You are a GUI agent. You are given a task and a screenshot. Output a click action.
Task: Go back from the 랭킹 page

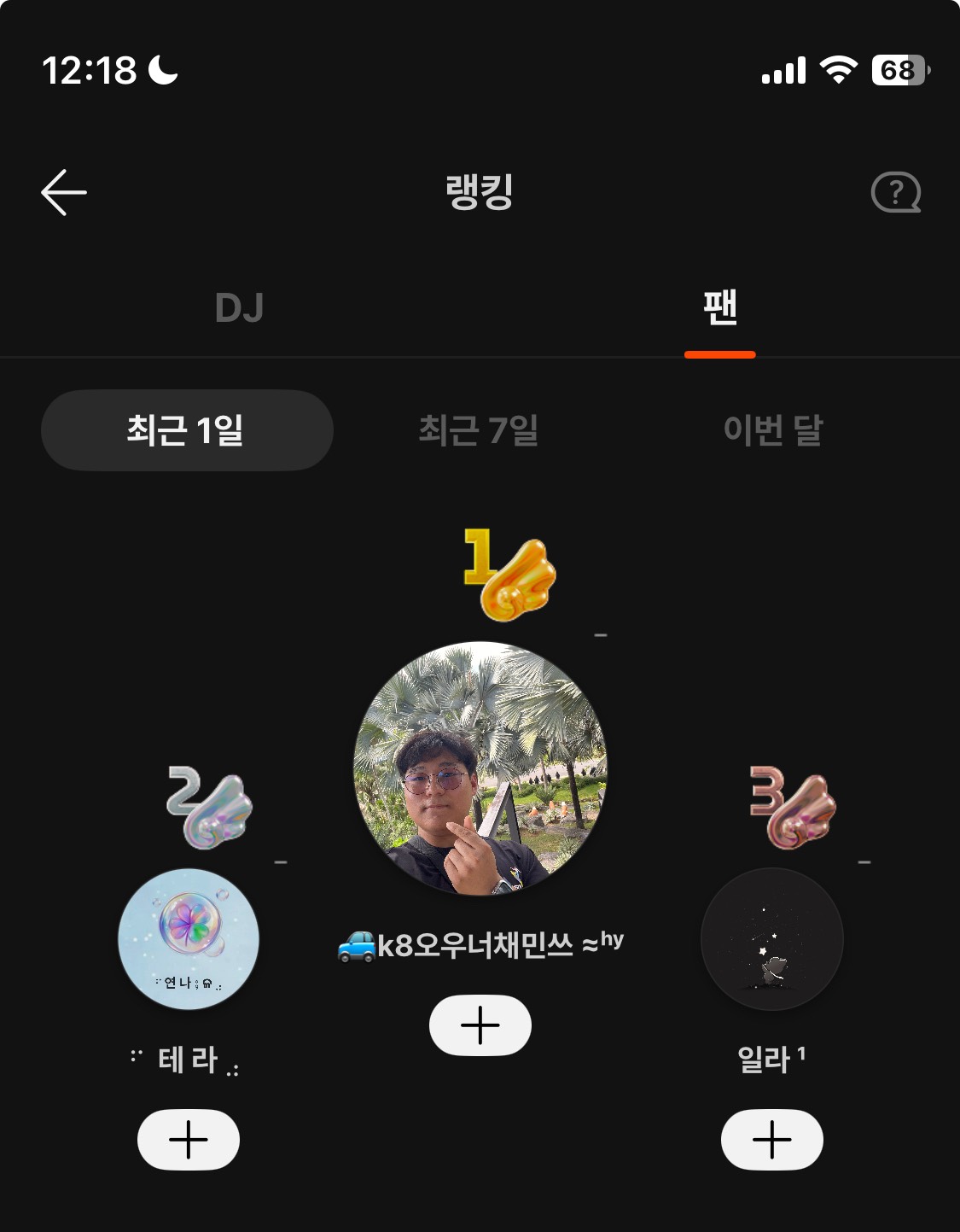(x=64, y=192)
